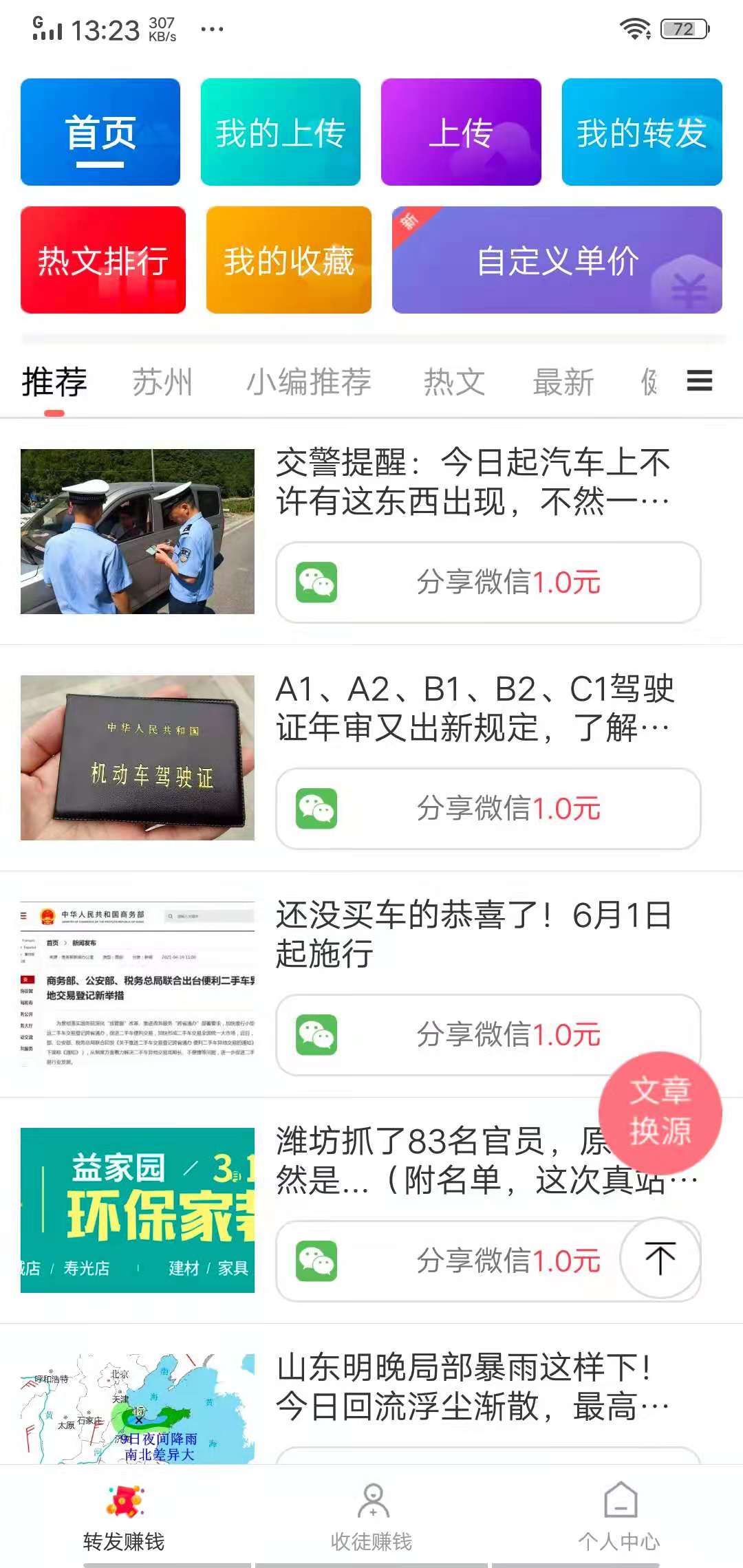Open 热文排行 ranking
The height and width of the screenshot is (1568, 743).
pyautogui.click(x=103, y=260)
